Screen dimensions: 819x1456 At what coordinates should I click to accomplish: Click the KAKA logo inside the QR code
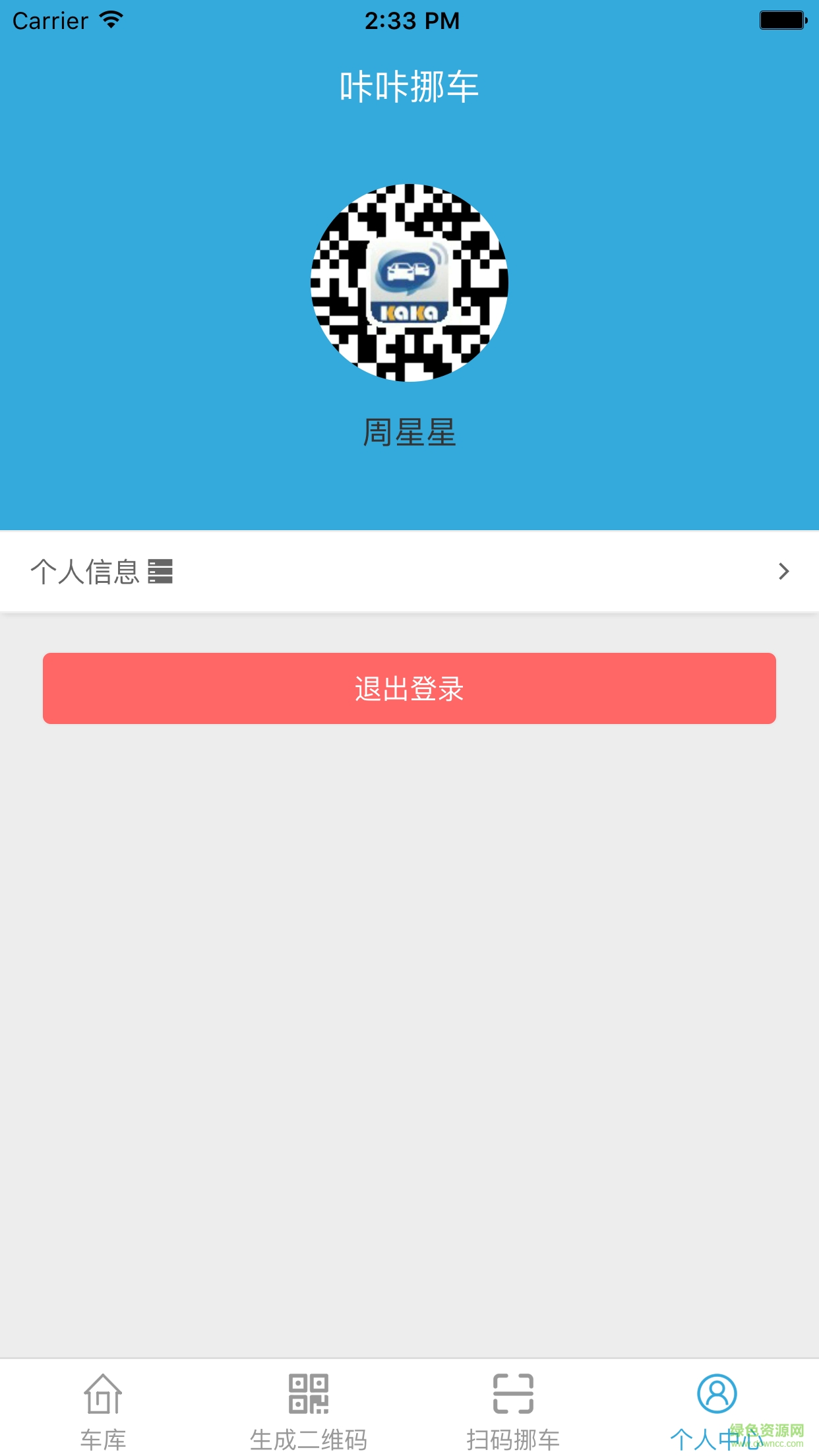coord(409,282)
